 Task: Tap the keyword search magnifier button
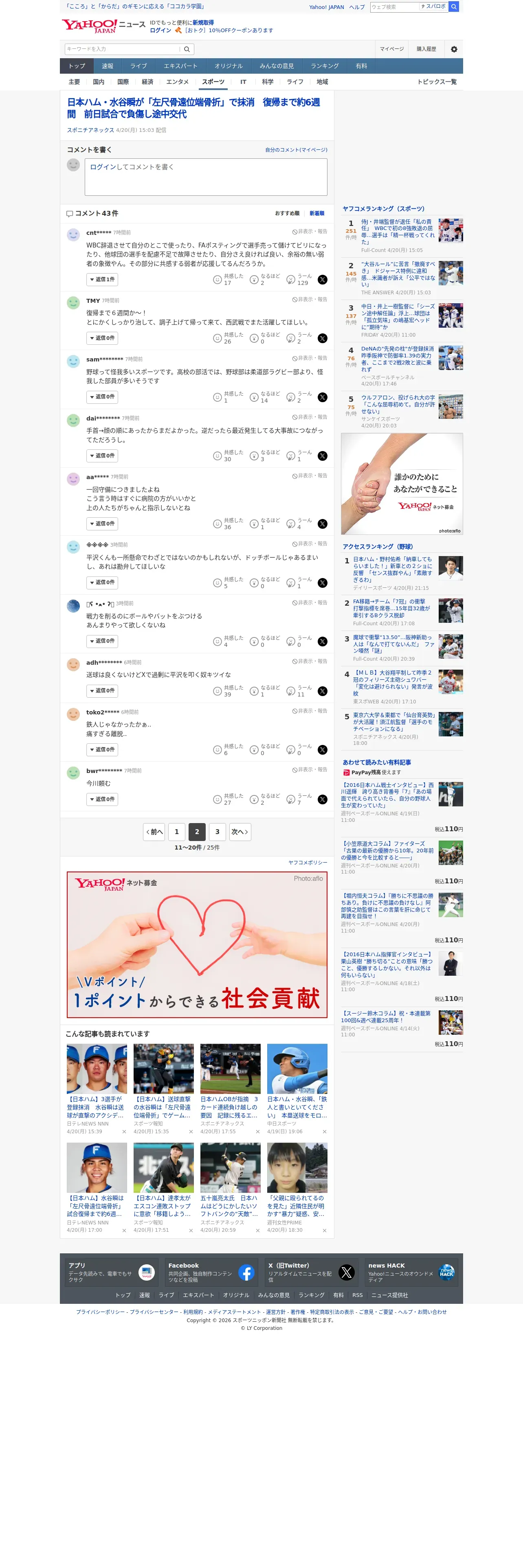coord(187,49)
